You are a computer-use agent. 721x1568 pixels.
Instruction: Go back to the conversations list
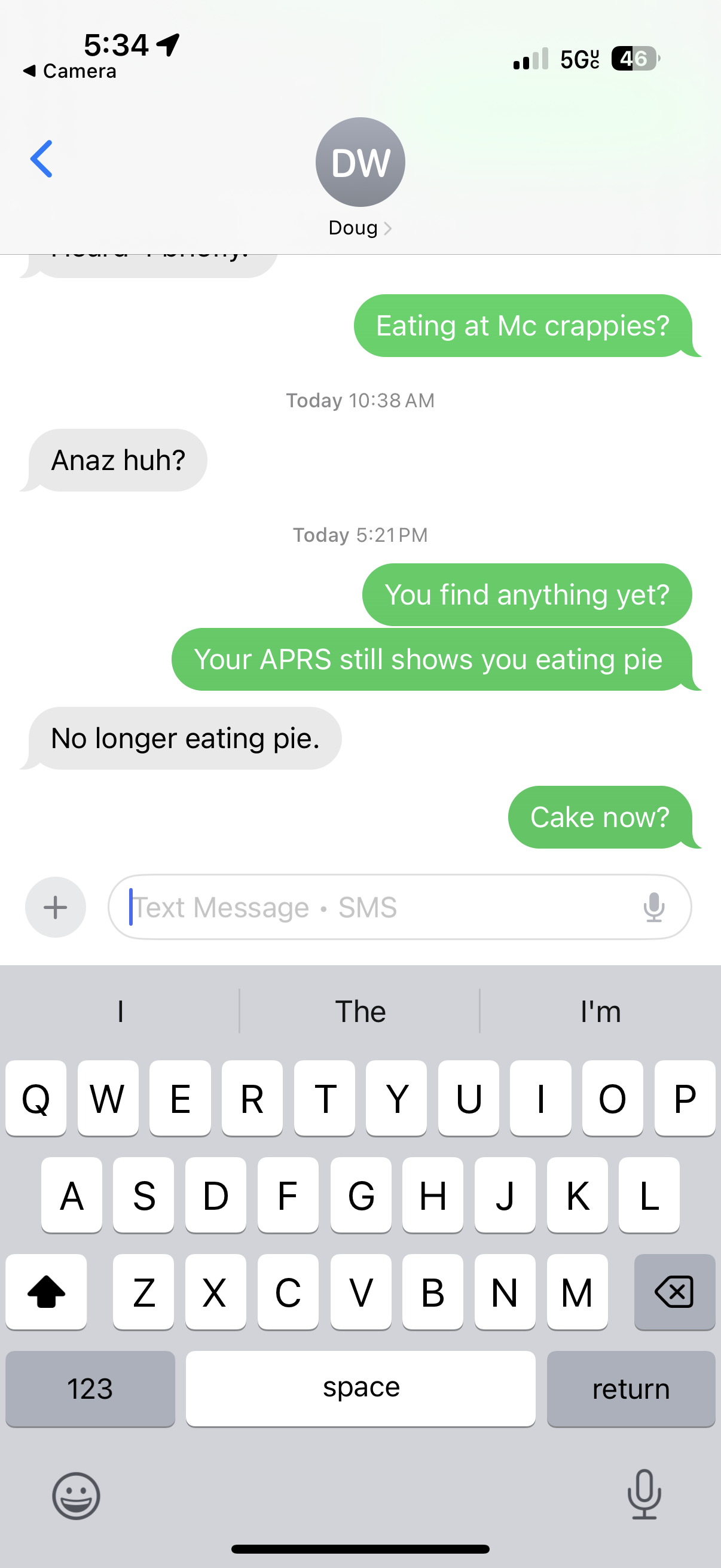click(41, 160)
